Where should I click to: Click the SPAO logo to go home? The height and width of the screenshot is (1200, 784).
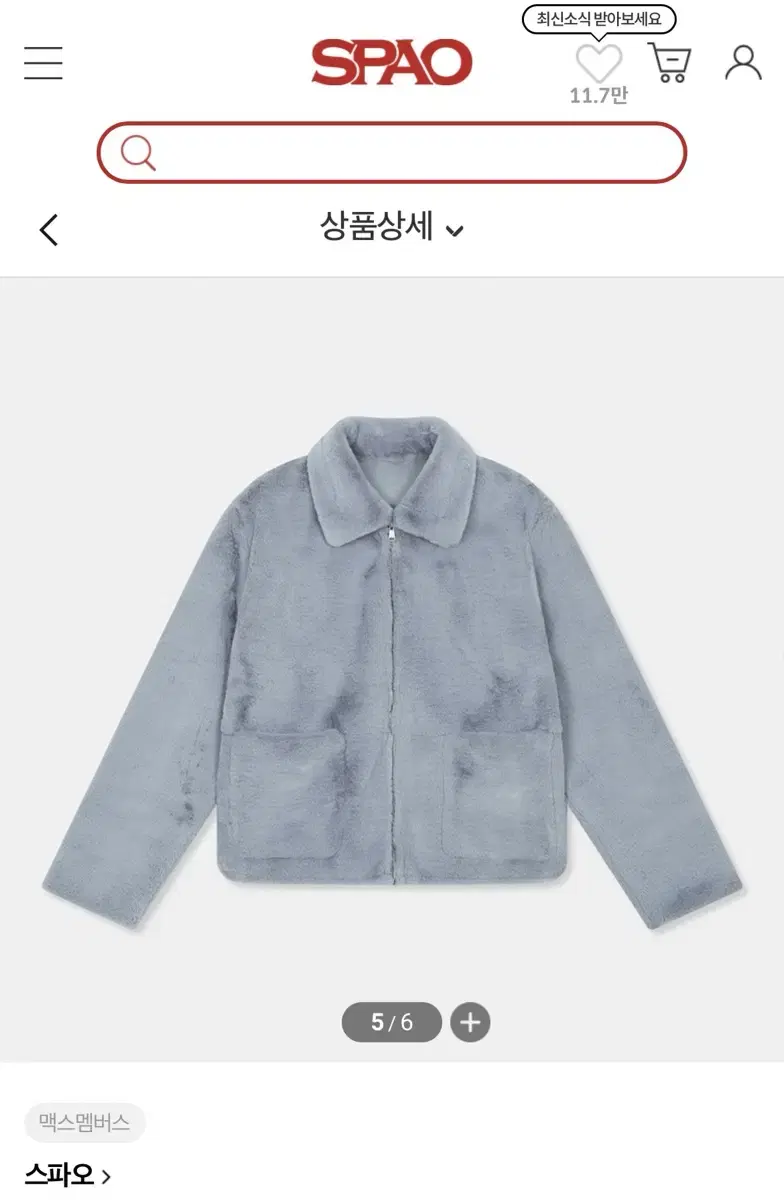tap(391, 63)
